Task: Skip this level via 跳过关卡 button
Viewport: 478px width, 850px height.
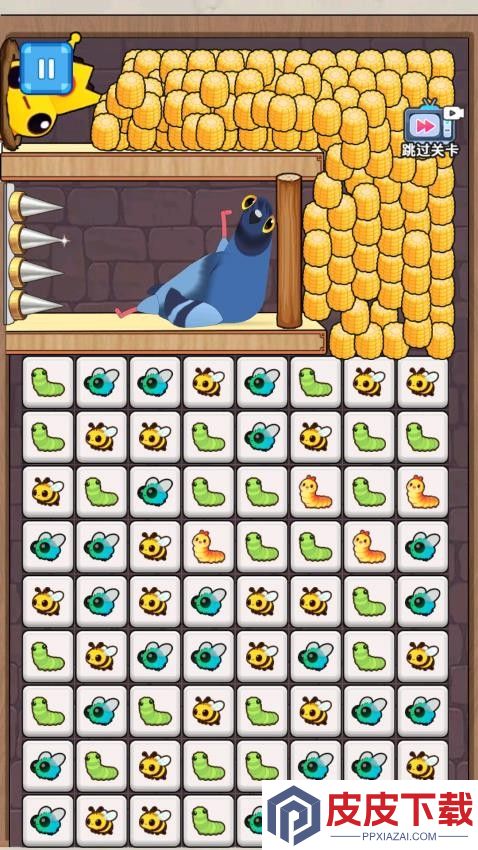Action: 430,128
